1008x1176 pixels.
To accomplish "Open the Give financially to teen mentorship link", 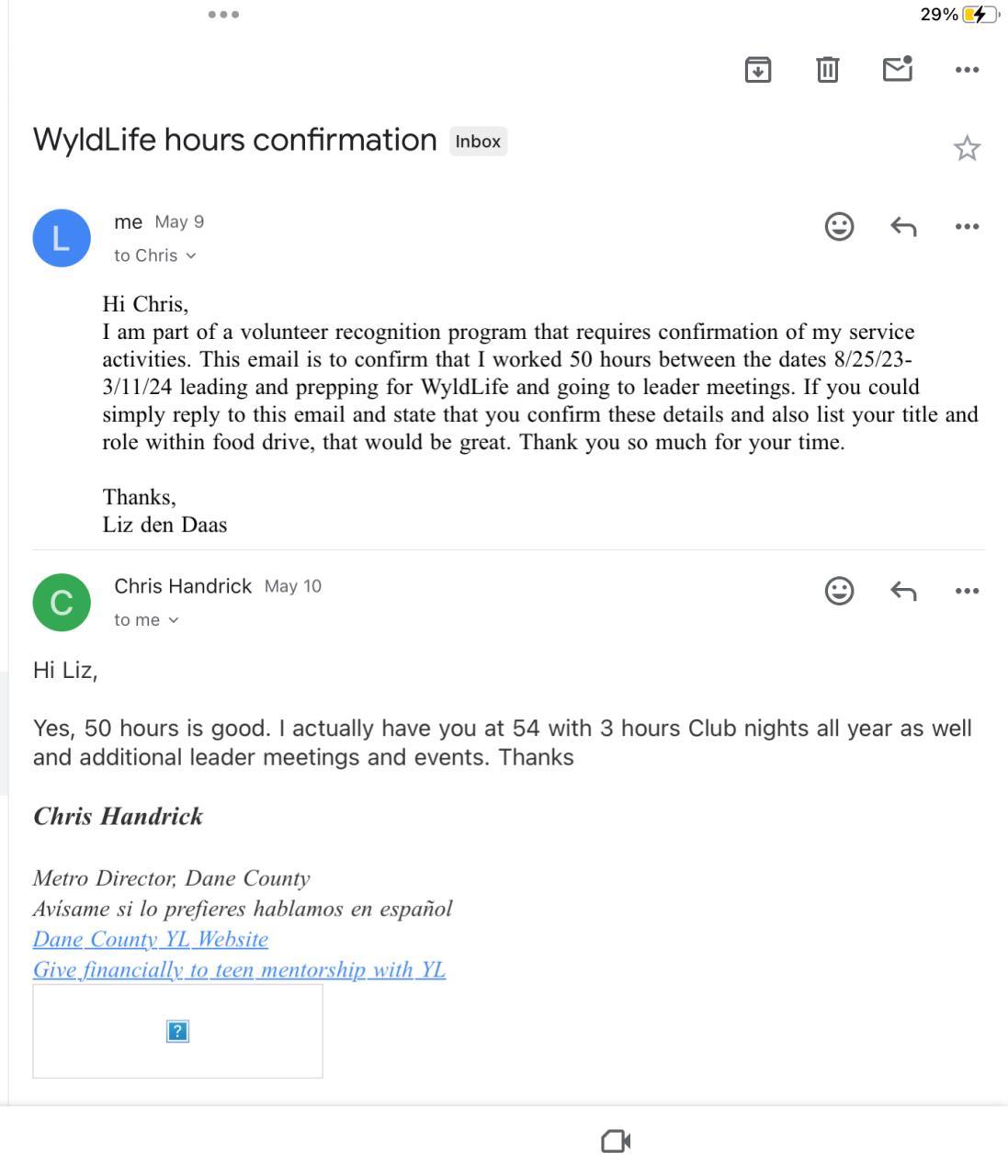I will pyautogui.click(x=239, y=969).
